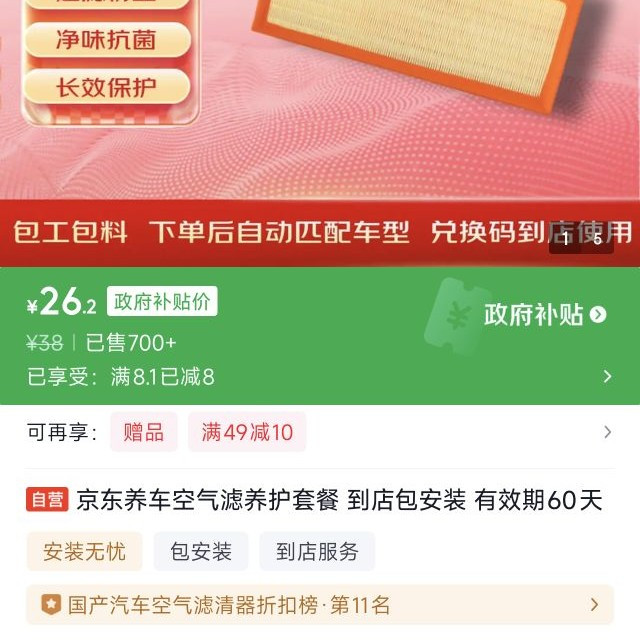Open the 国产汽车空气滤清器折扣榜 ranking
This screenshot has height=640, width=640.
click(320, 605)
